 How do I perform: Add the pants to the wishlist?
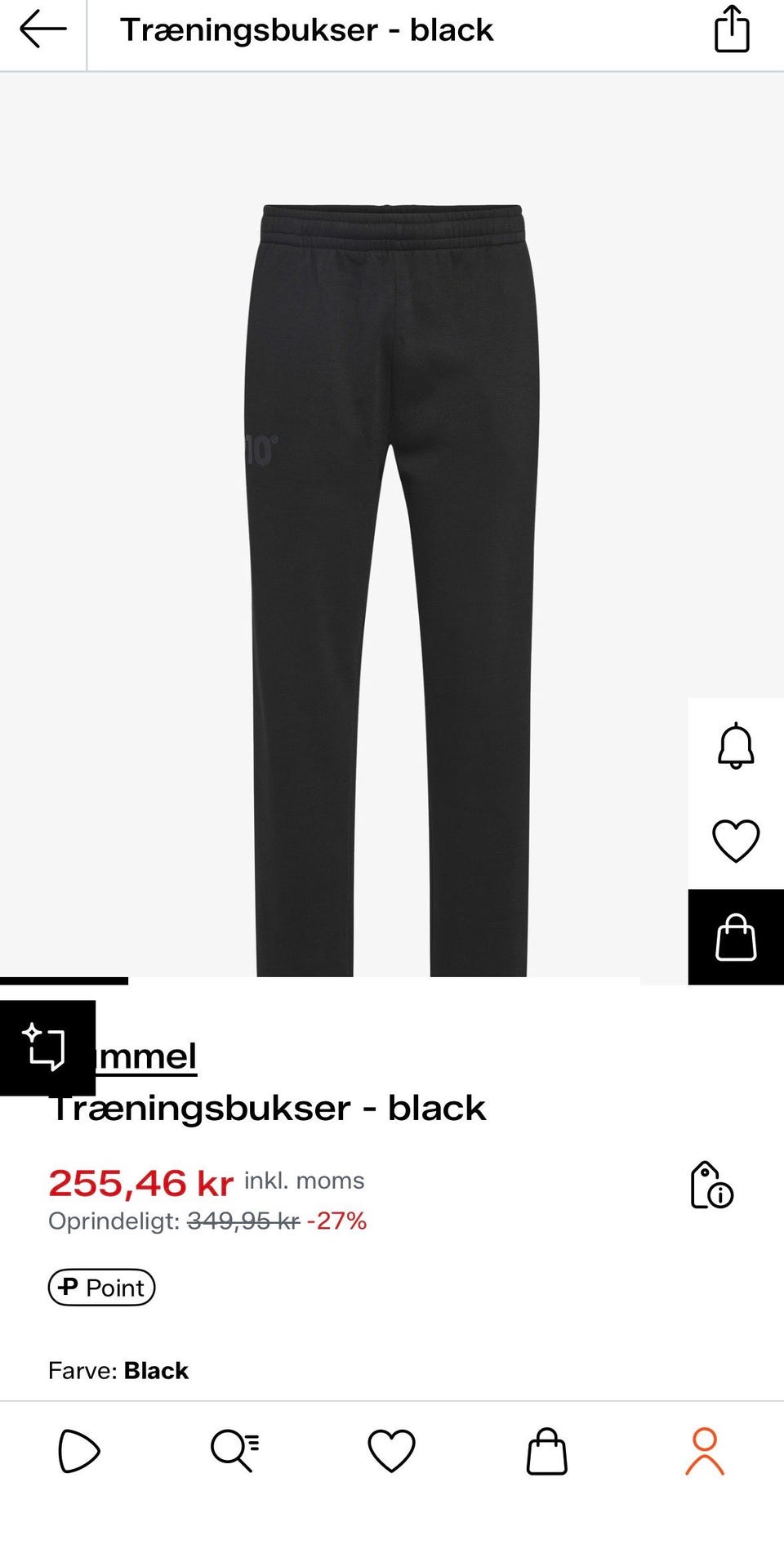click(x=735, y=841)
